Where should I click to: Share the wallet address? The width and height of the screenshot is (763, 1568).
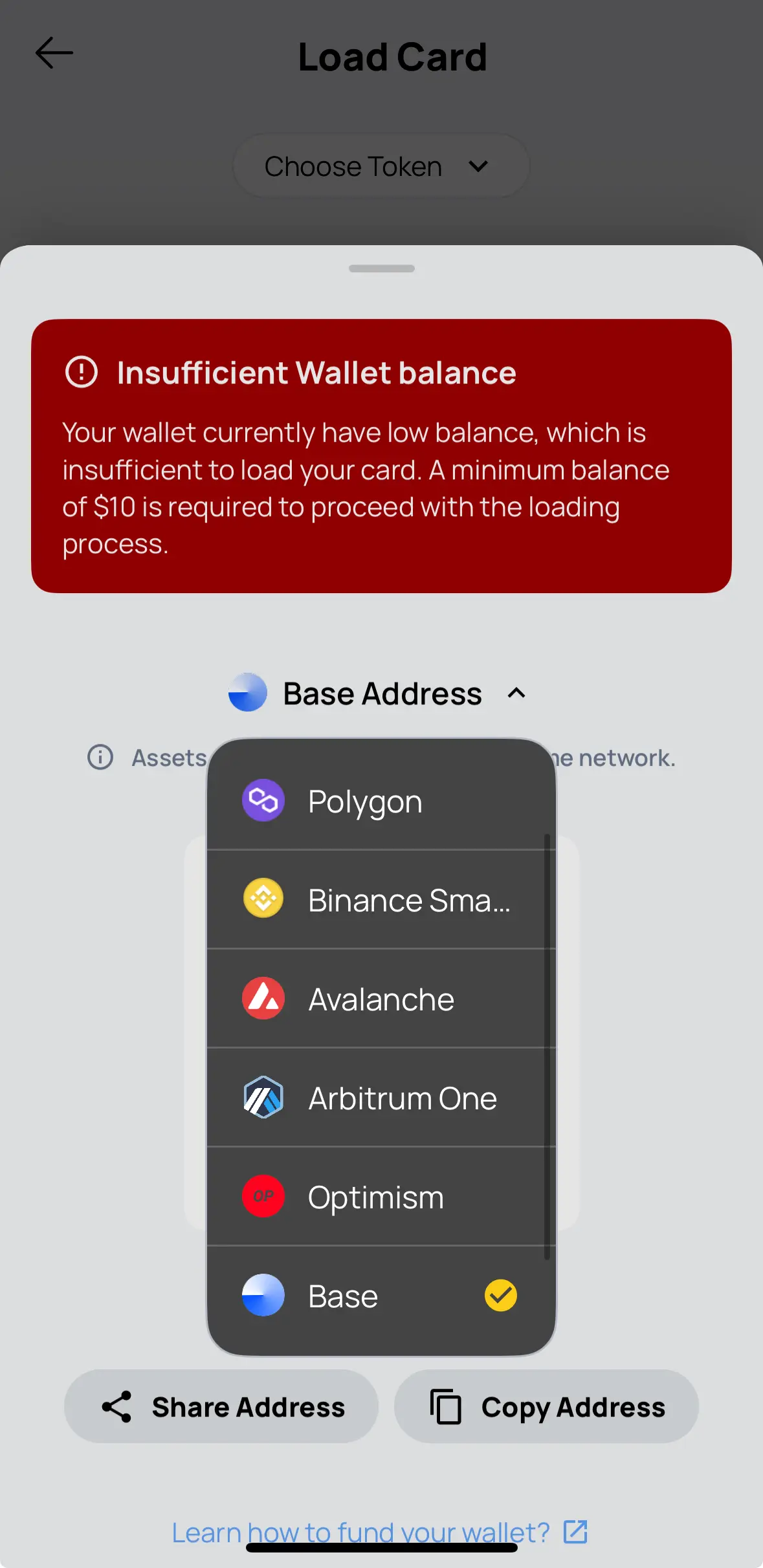[221, 1407]
